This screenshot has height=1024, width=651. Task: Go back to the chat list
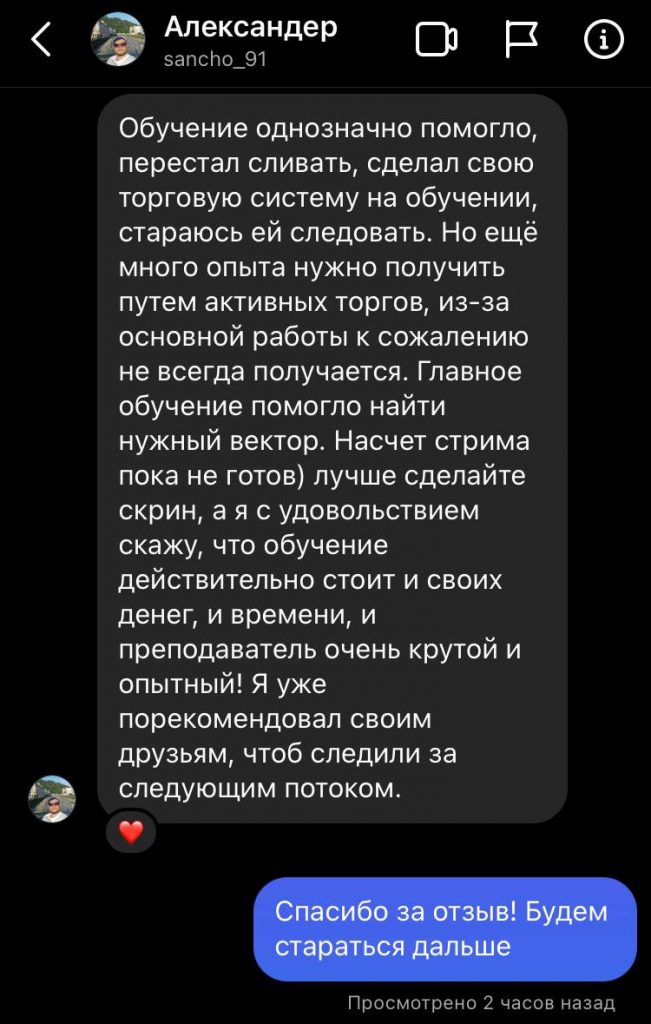(40, 41)
